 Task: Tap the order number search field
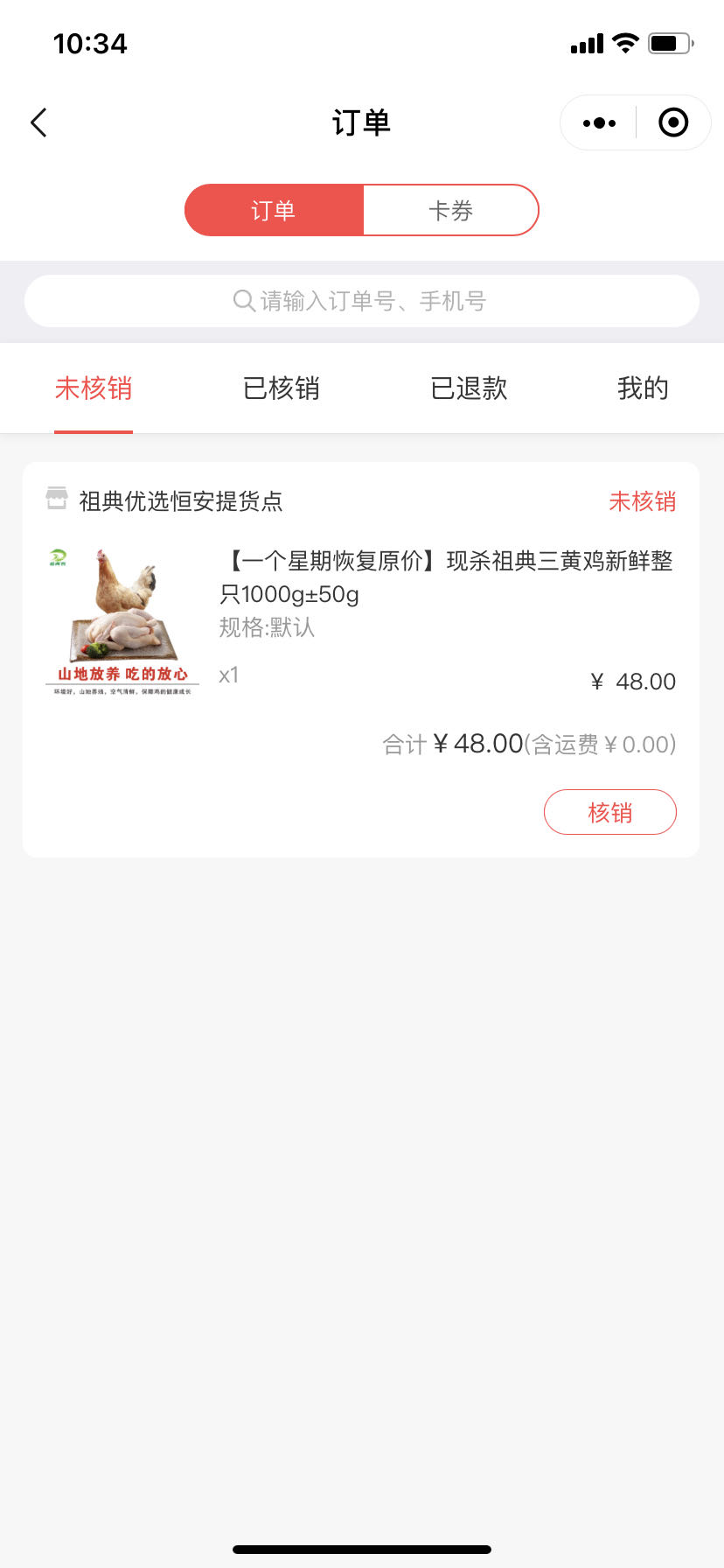pyautogui.click(x=362, y=301)
